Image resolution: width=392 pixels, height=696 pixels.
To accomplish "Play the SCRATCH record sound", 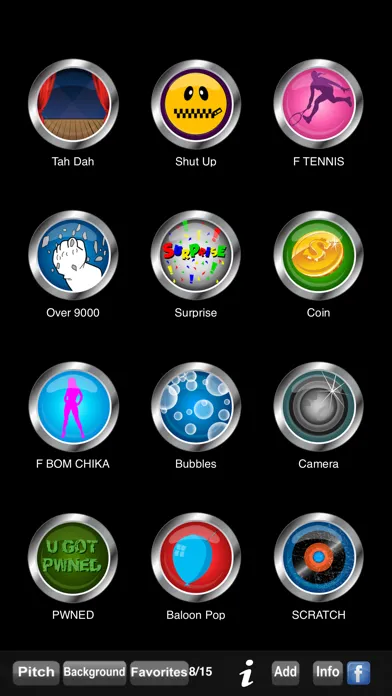I will click(318, 558).
